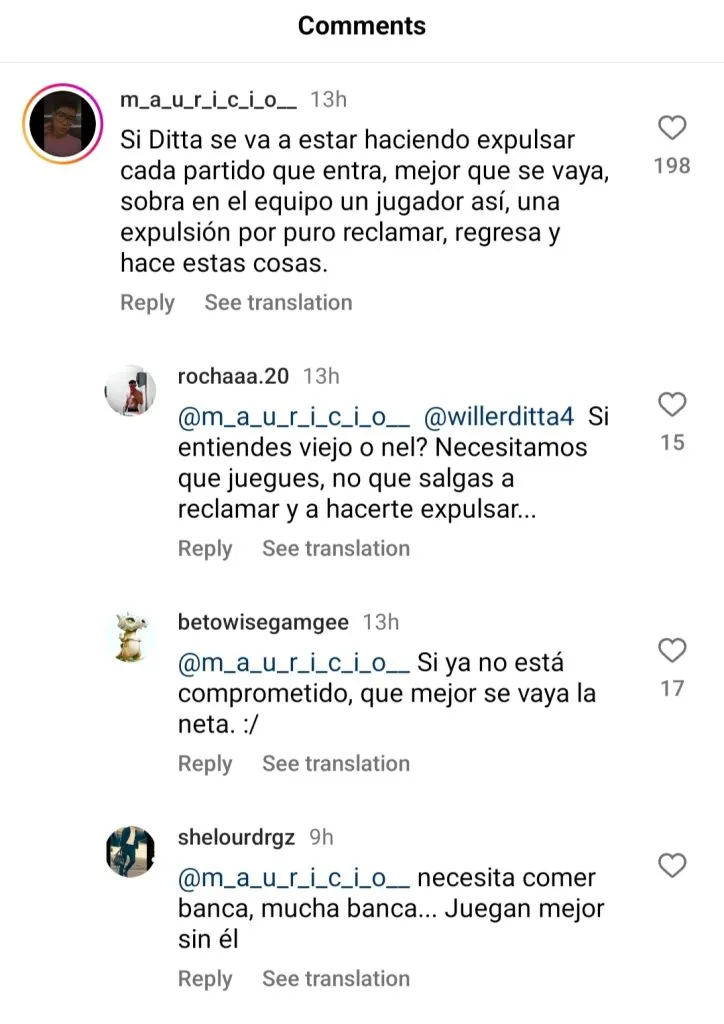
Task: Reply to betowisegamgee's comment
Action: point(205,764)
